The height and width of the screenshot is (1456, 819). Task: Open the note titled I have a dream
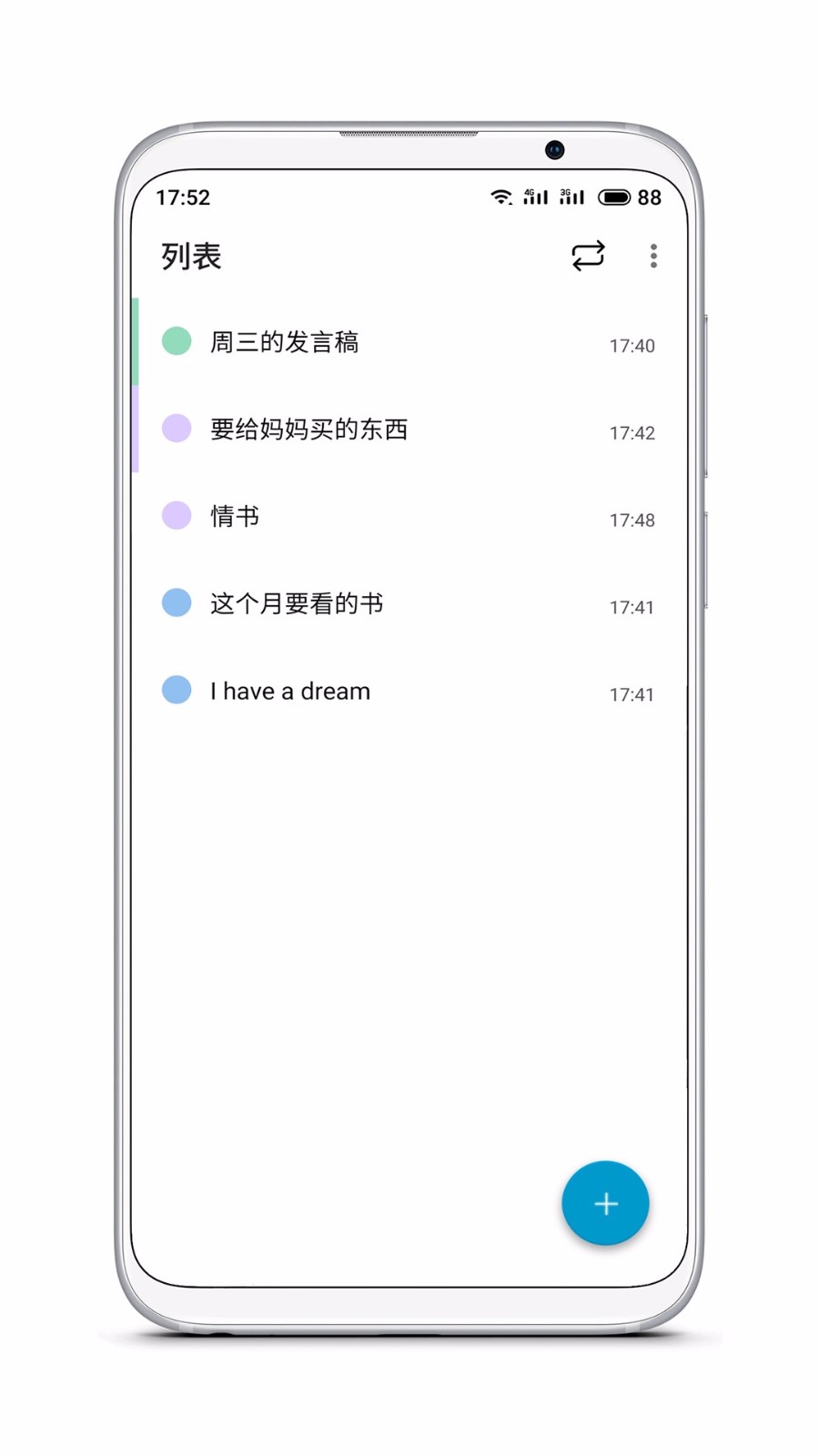(289, 691)
